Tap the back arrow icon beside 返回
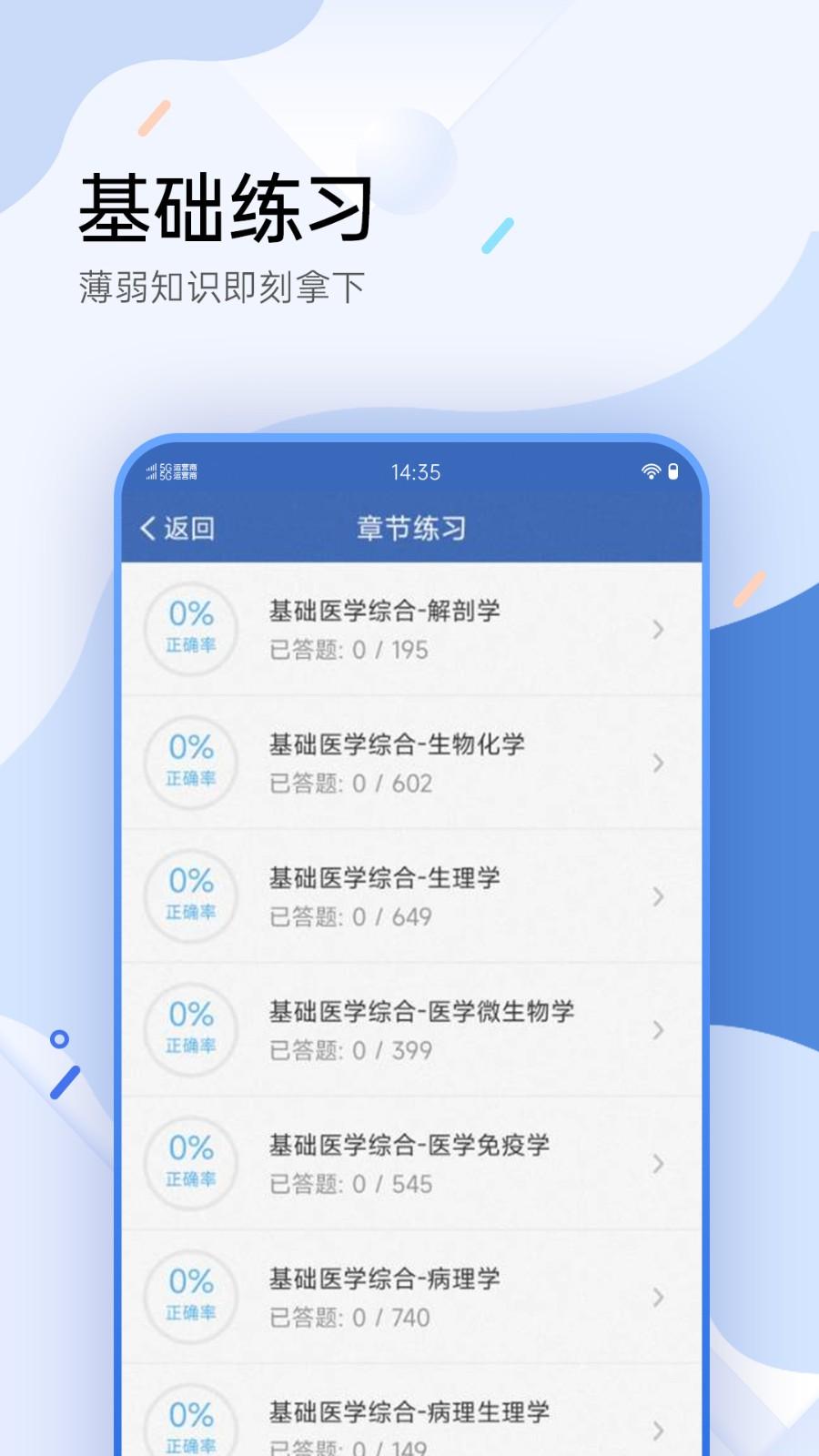 pos(147,528)
